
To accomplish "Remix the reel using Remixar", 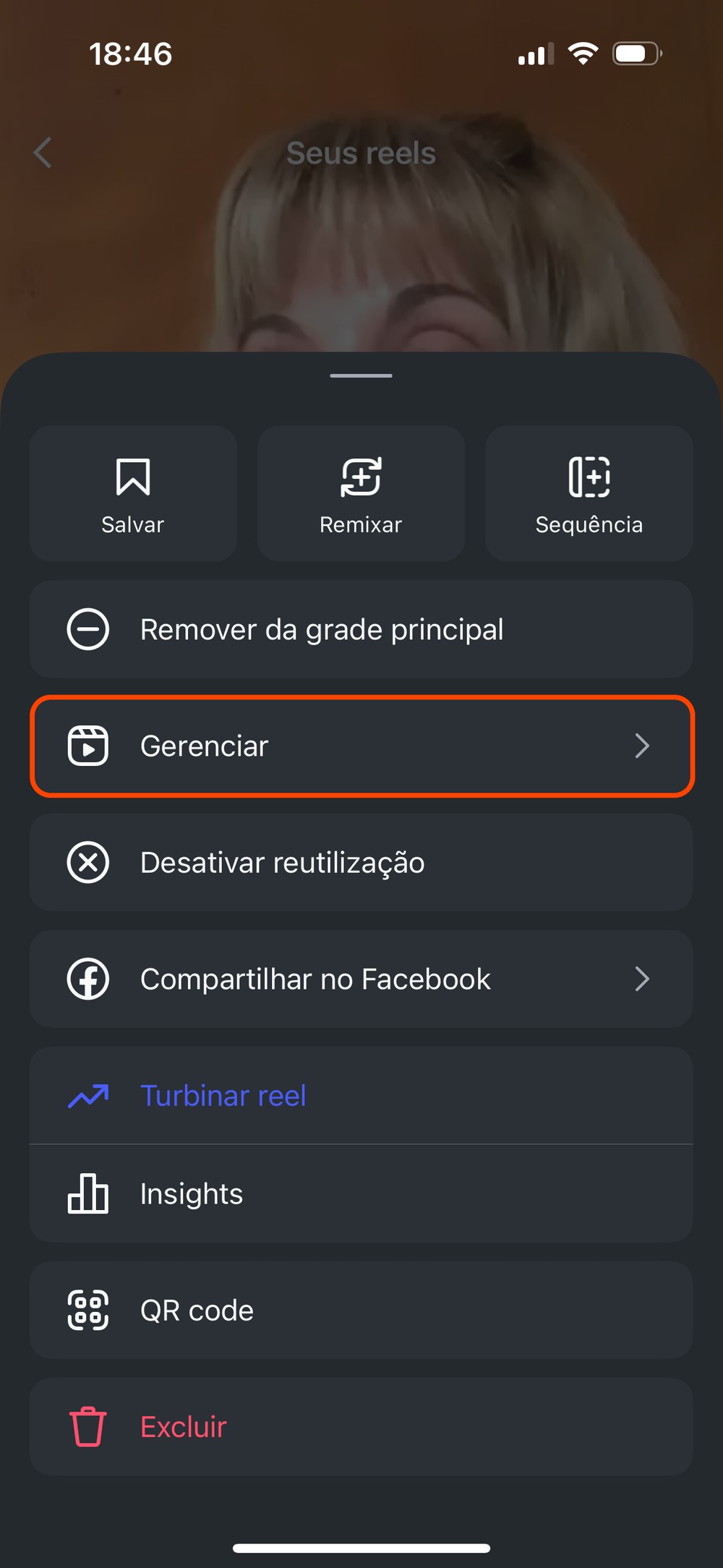I will tap(361, 493).
